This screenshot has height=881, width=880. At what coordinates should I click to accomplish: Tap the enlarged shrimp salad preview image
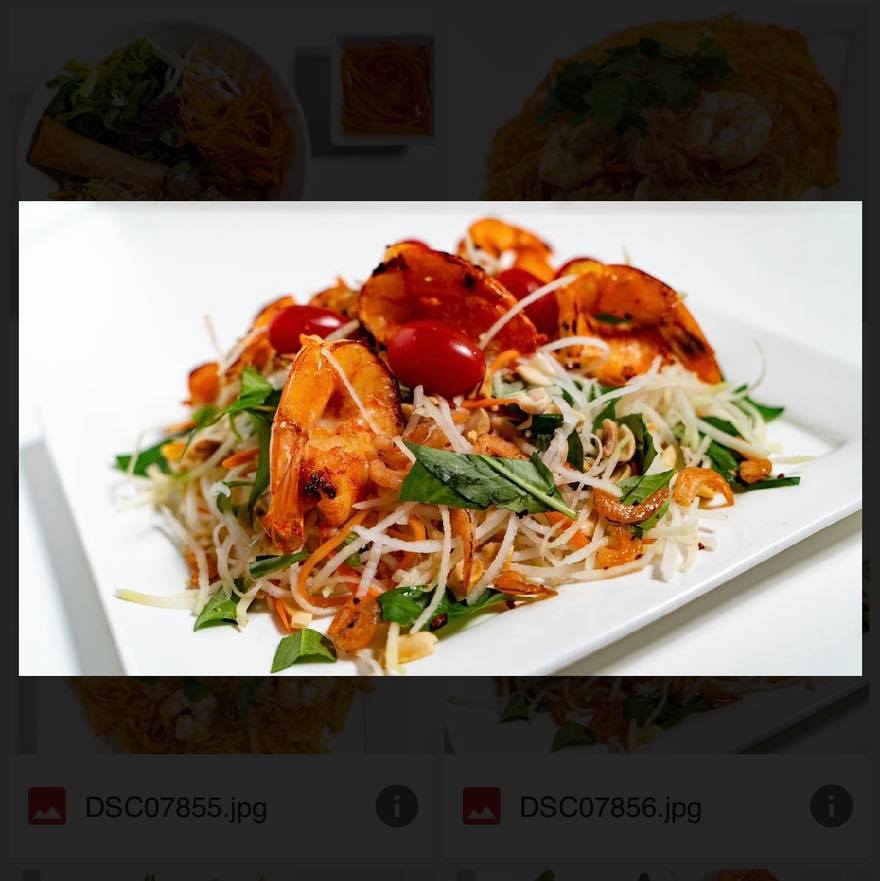440,438
